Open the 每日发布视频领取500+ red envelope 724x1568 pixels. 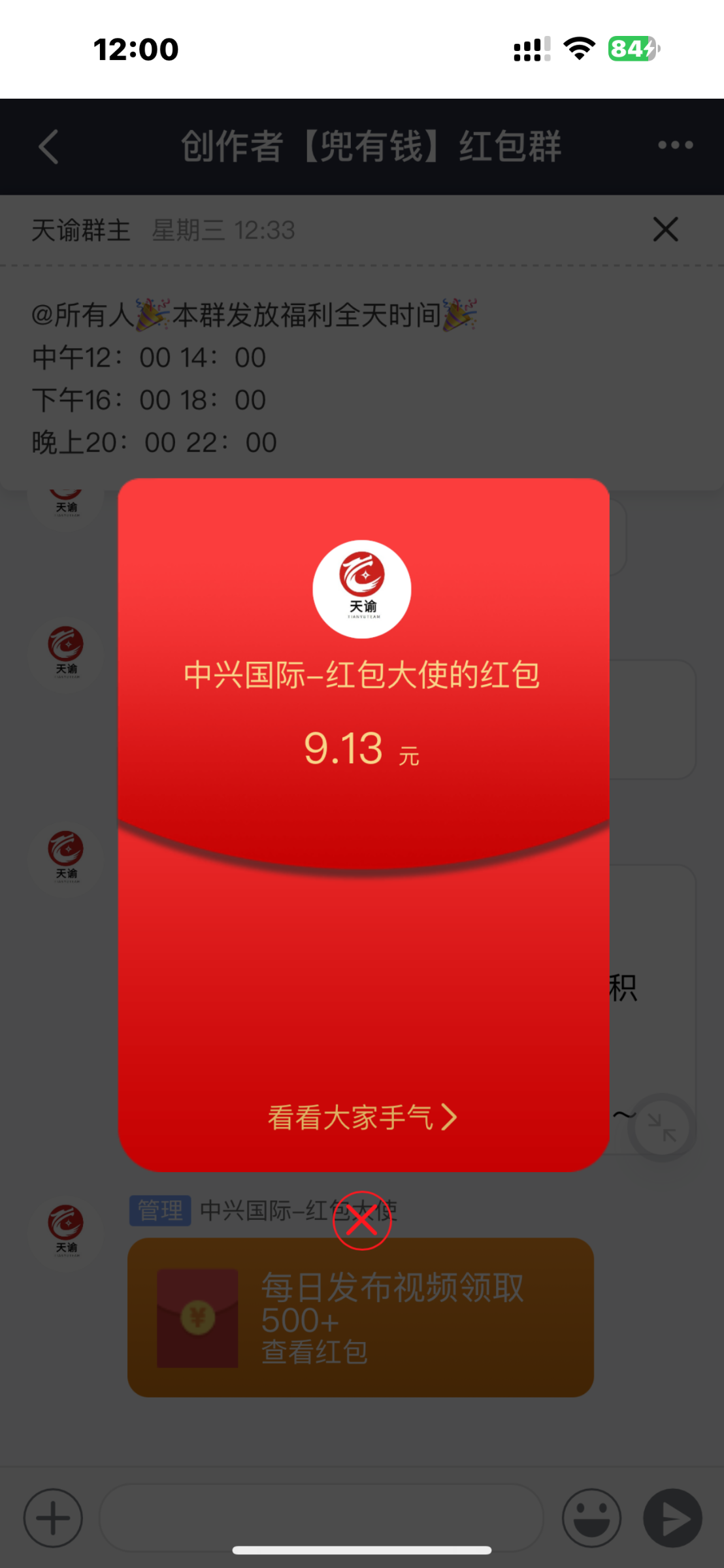(360, 1317)
